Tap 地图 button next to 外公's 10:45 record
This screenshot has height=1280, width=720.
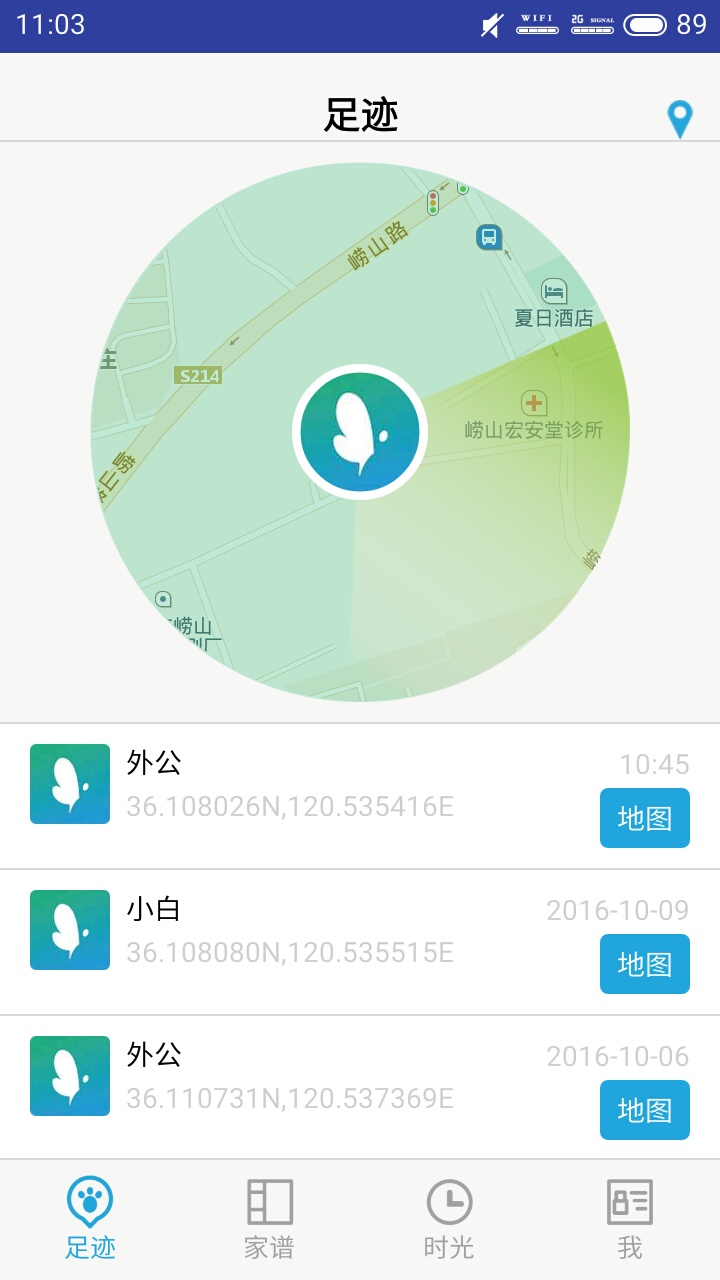(x=644, y=818)
